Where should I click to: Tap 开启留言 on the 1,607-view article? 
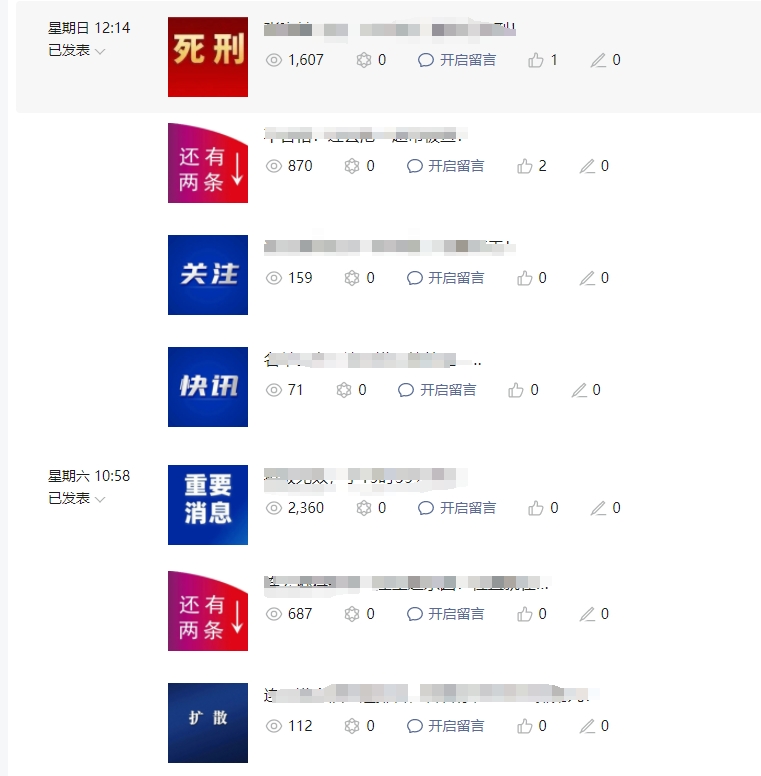pyautogui.click(x=457, y=60)
